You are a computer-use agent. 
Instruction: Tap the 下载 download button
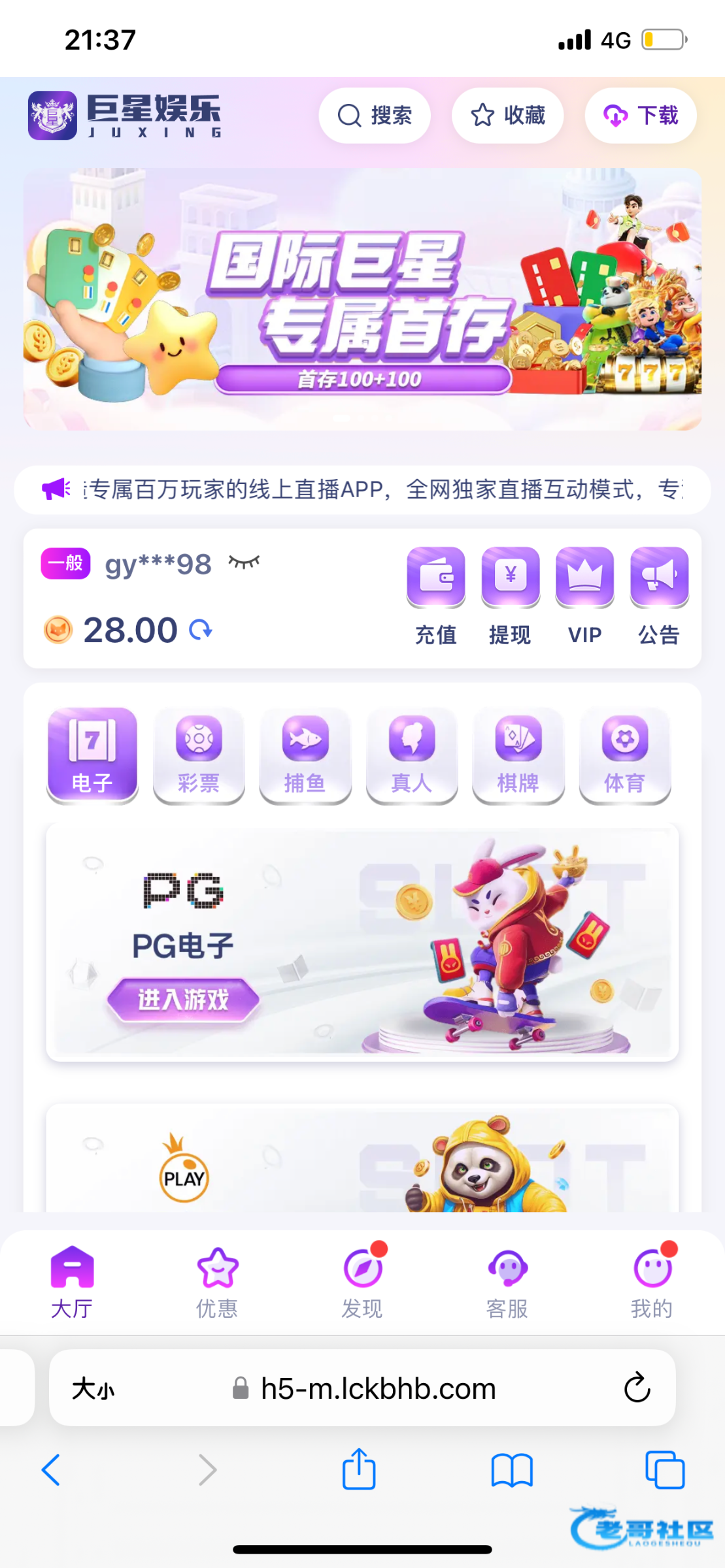[640, 116]
